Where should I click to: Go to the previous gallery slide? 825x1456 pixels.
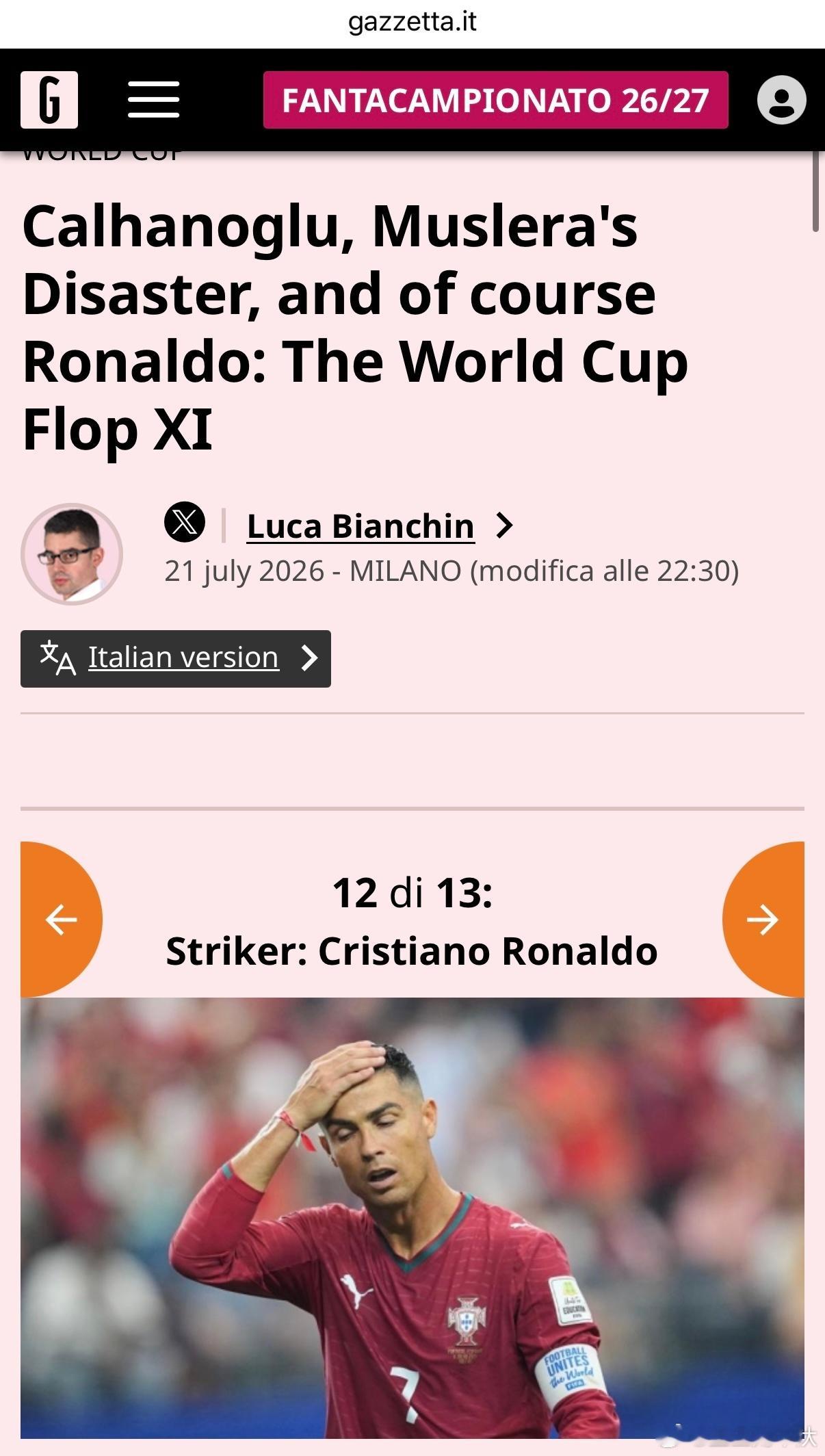[61, 920]
